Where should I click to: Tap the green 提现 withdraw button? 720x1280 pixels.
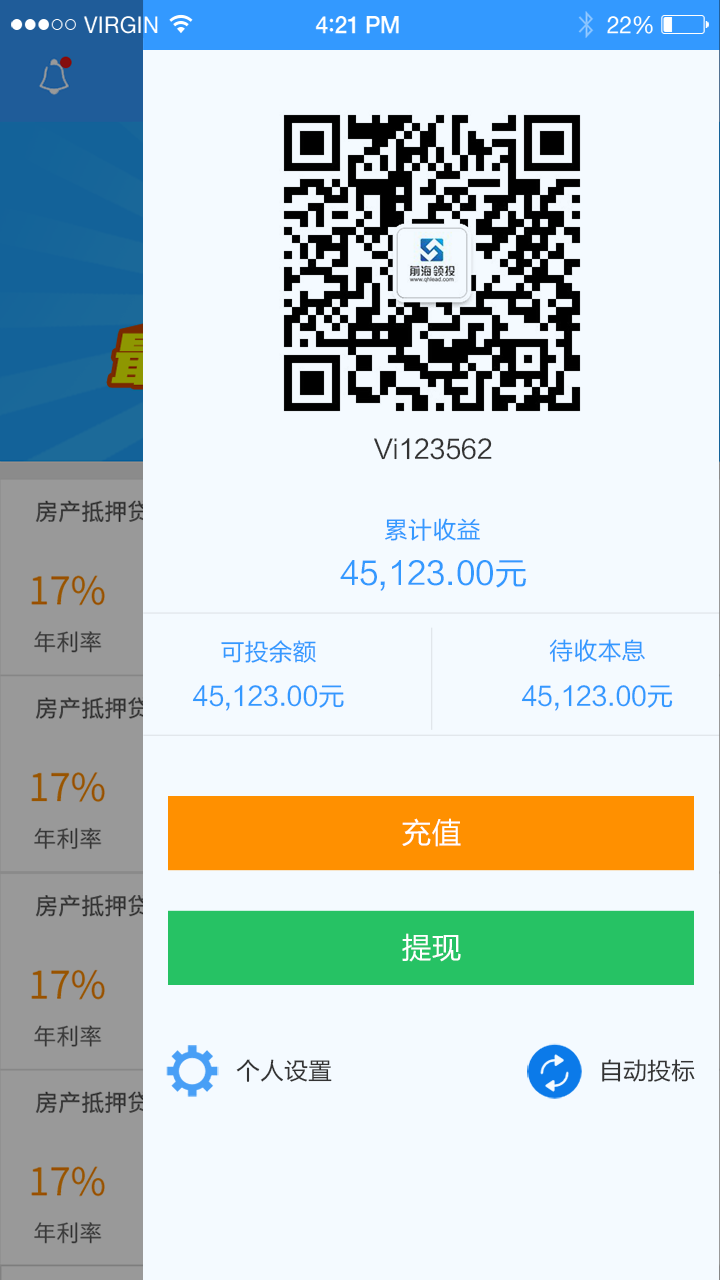tap(430, 947)
